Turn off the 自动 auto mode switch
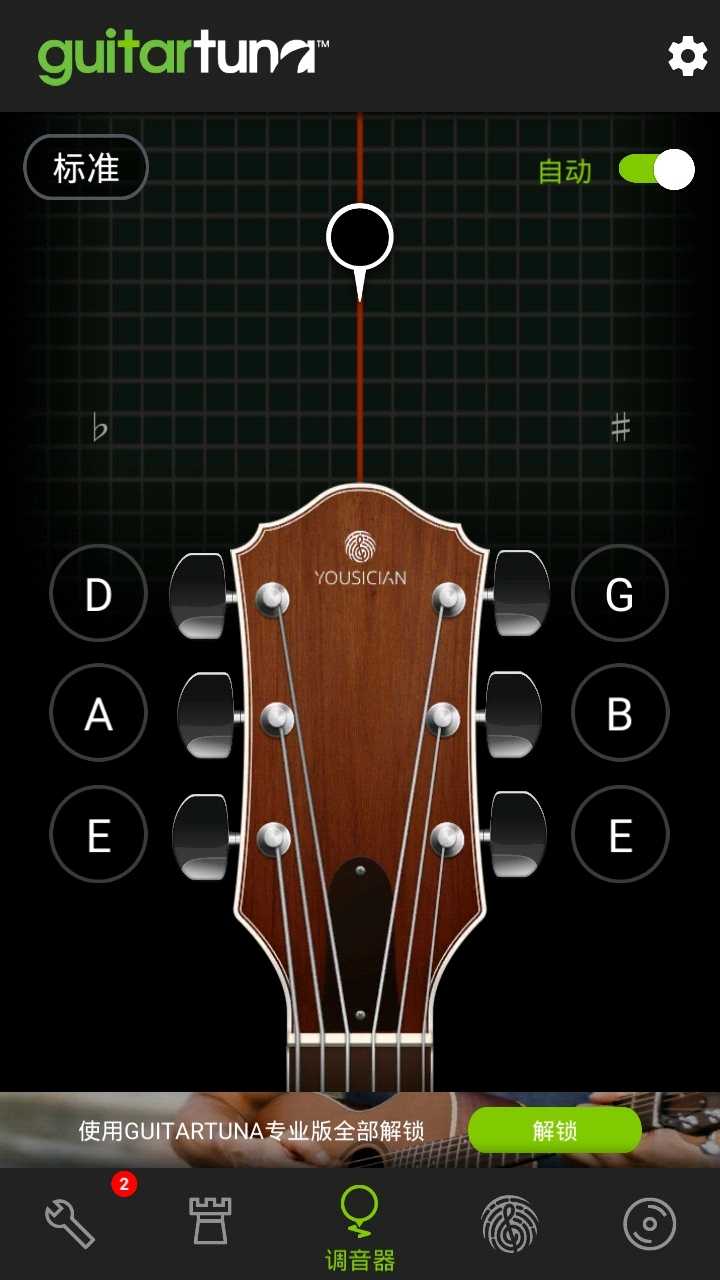Image resolution: width=720 pixels, height=1280 pixels. (656, 170)
